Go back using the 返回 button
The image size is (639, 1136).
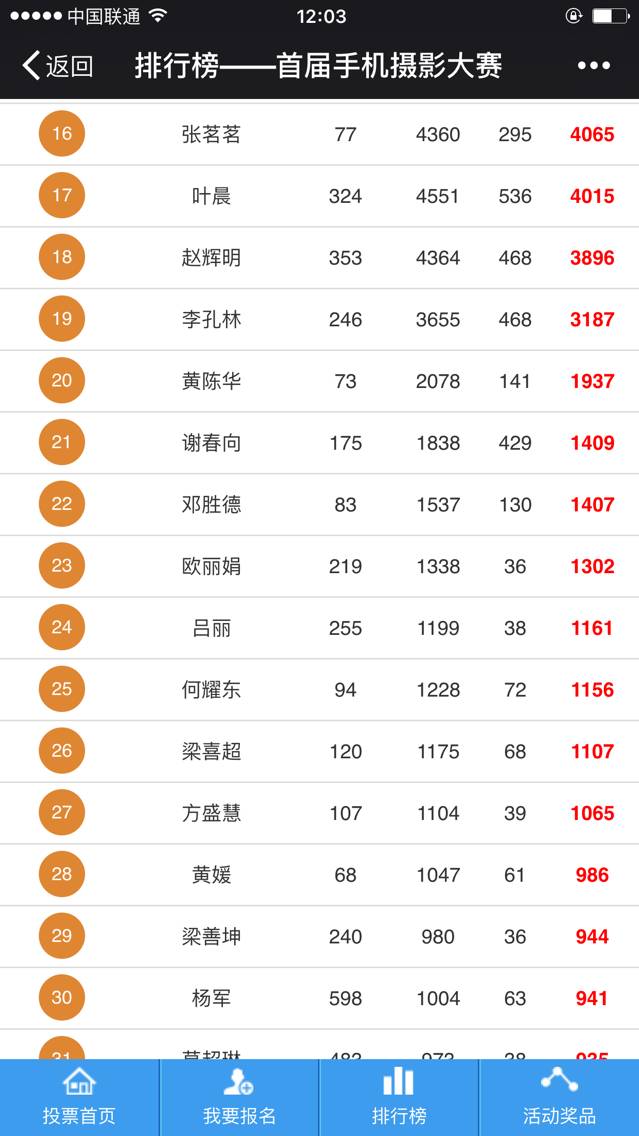pyautogui.click(x=57, y=66)
